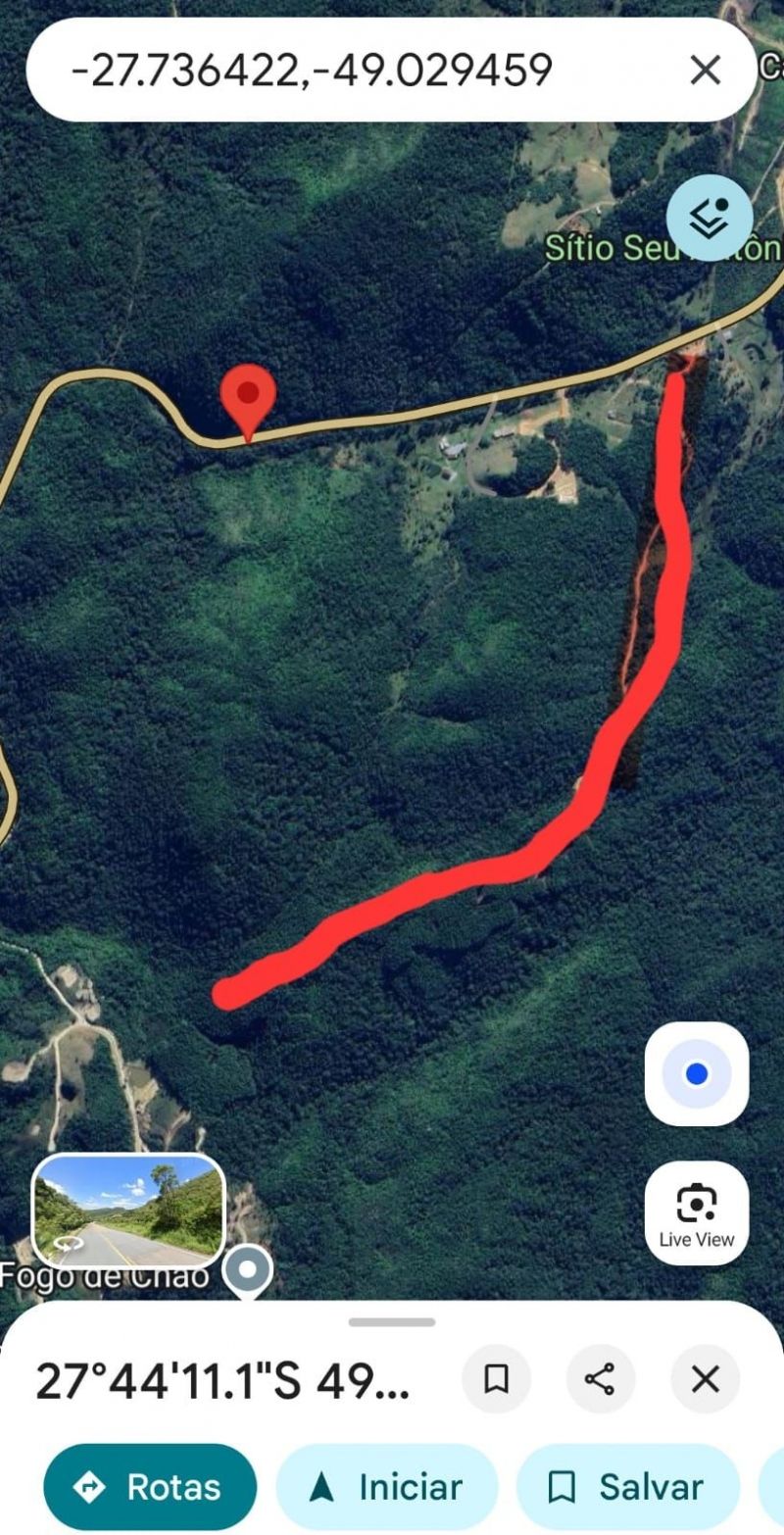The image size is (784, 1535).
Task: Launch Live View
Action: [x=697, y=1213]
